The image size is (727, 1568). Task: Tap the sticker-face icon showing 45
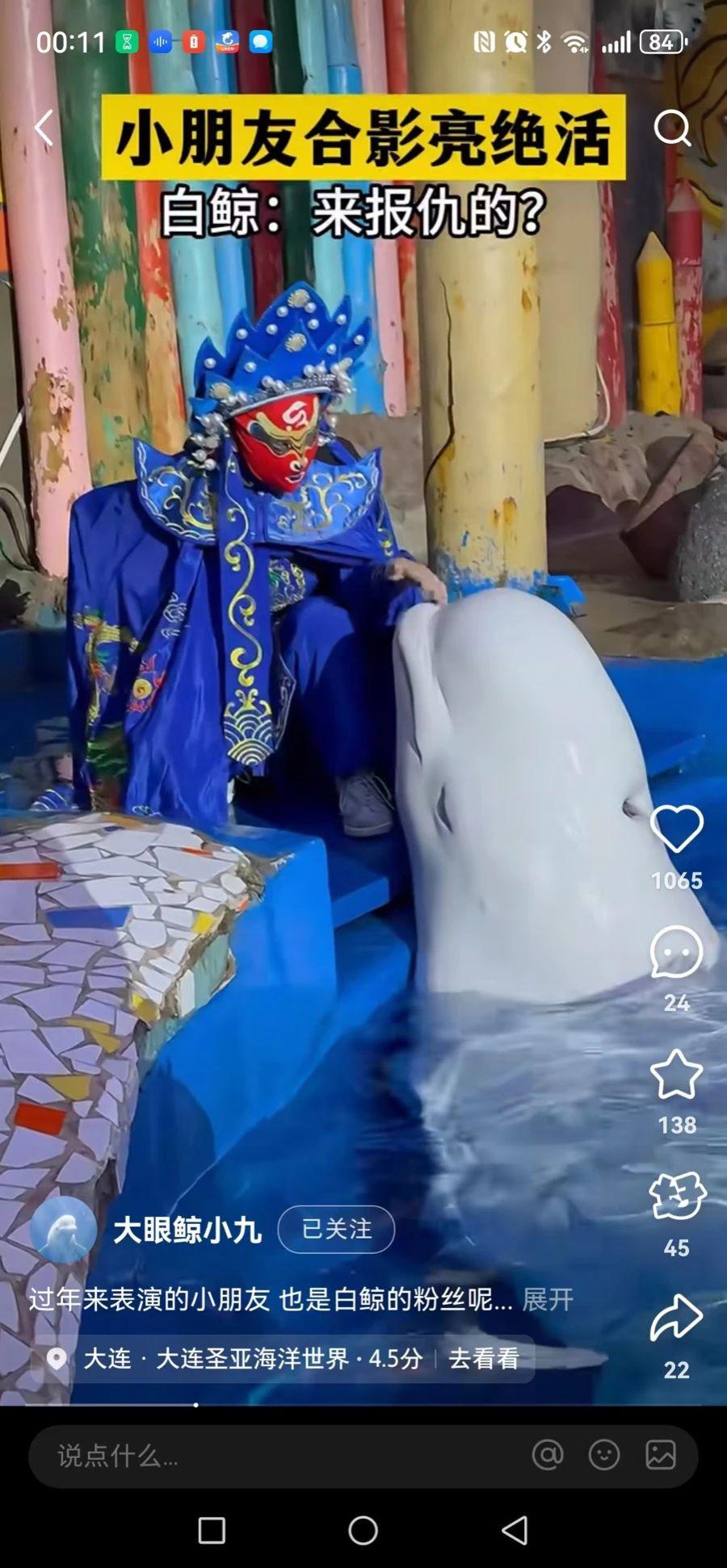point(677,1197)
